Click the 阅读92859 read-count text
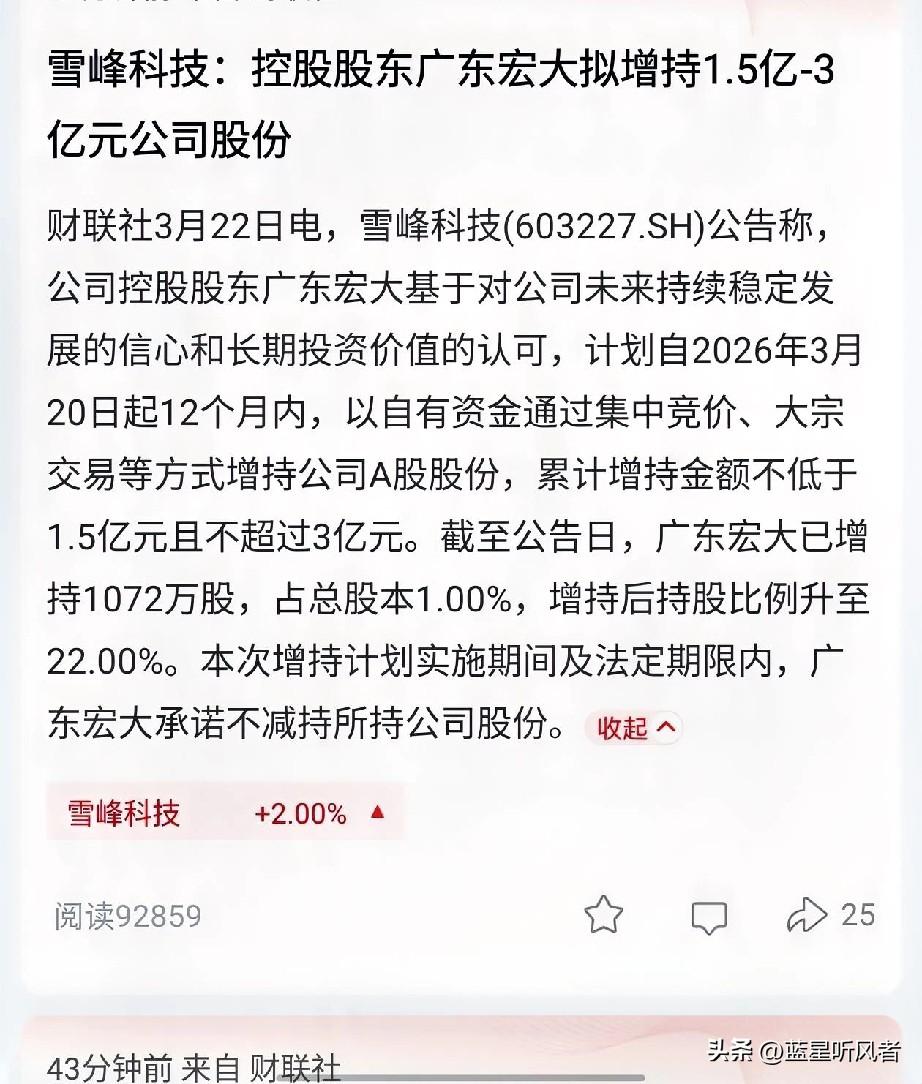 (x=127, y=915)
